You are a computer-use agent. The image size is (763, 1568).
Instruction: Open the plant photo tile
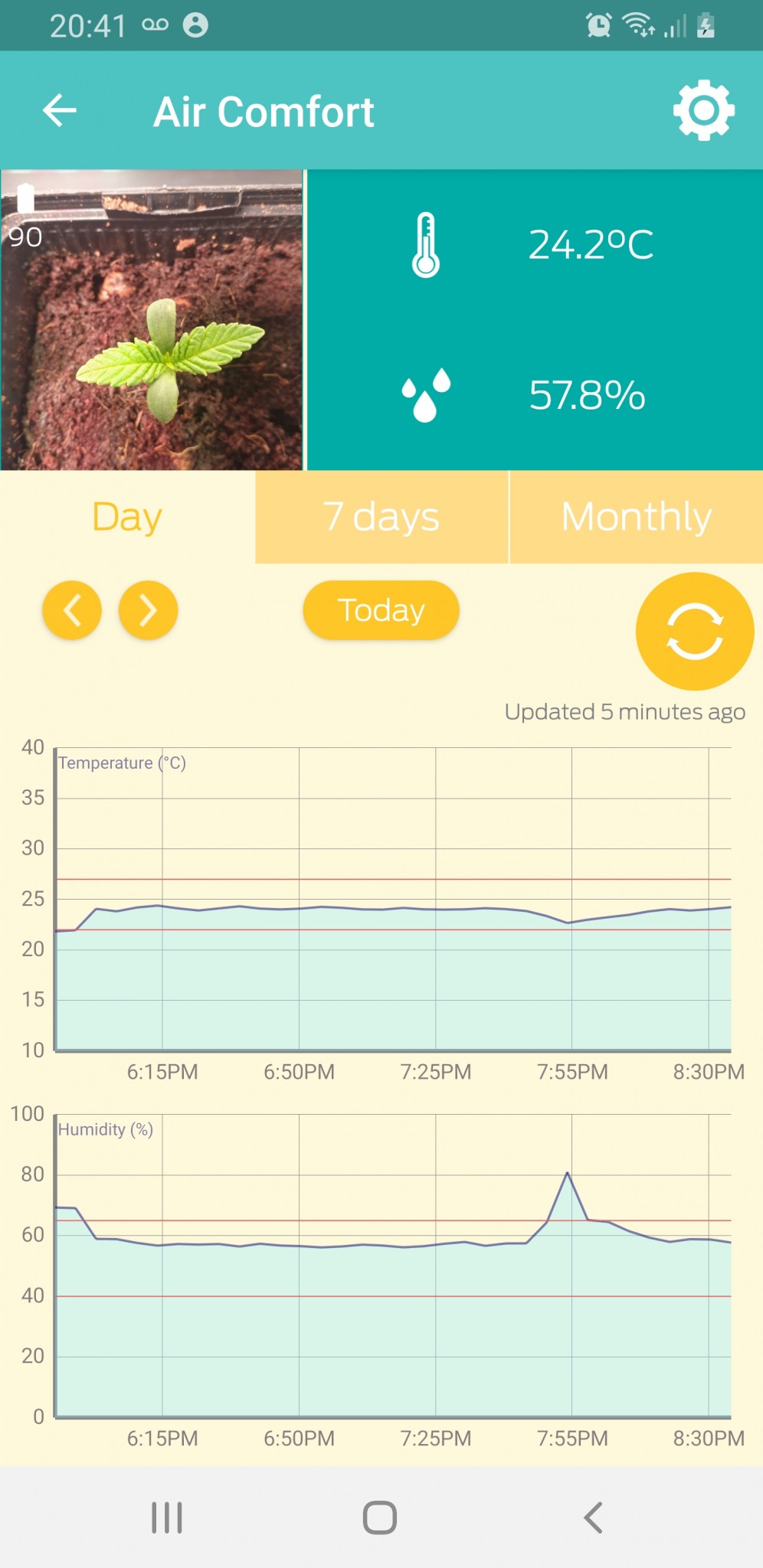point(152,320)
